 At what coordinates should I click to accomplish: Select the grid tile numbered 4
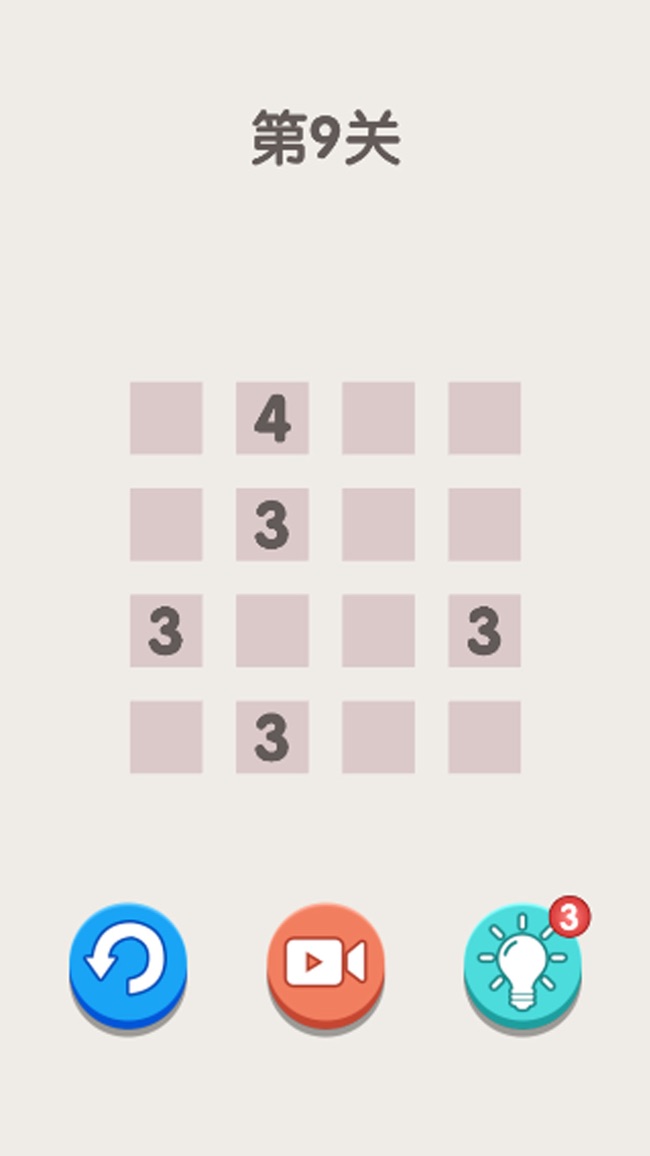click(x=272, y=418)
